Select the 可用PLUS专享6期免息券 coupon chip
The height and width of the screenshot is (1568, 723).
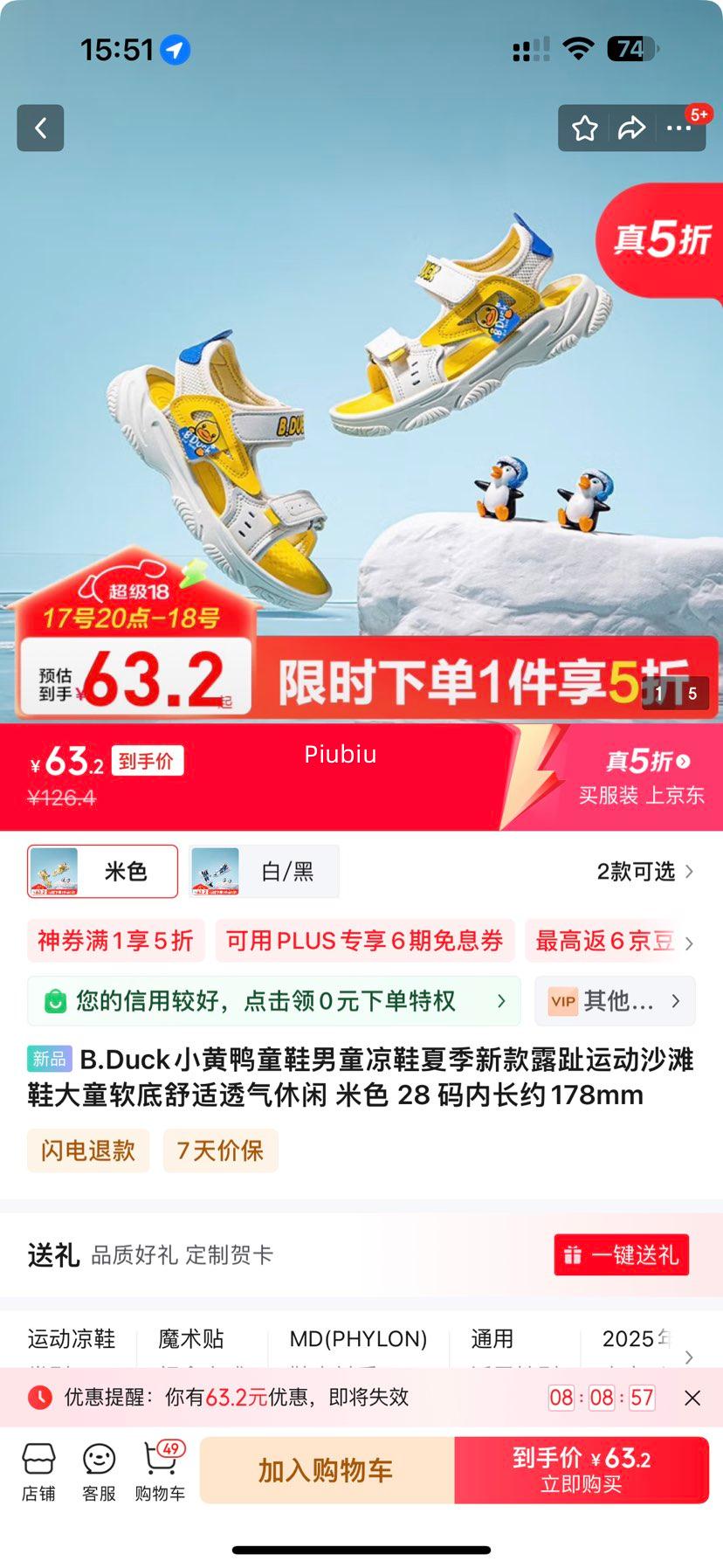365,941
